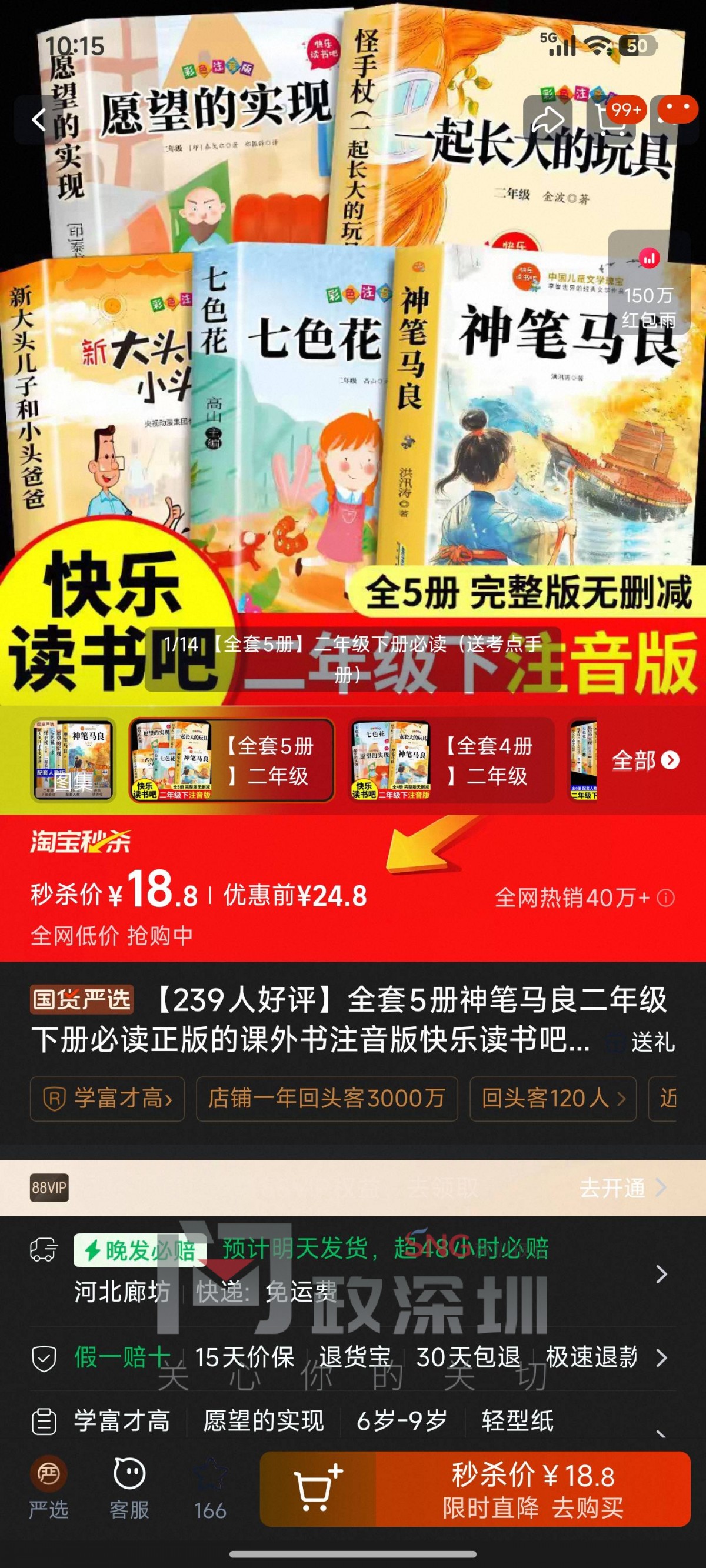This screenshot has height=1568, width=706.
Task: Contact 客服 customer service
Action: [x=129, y=1488]
